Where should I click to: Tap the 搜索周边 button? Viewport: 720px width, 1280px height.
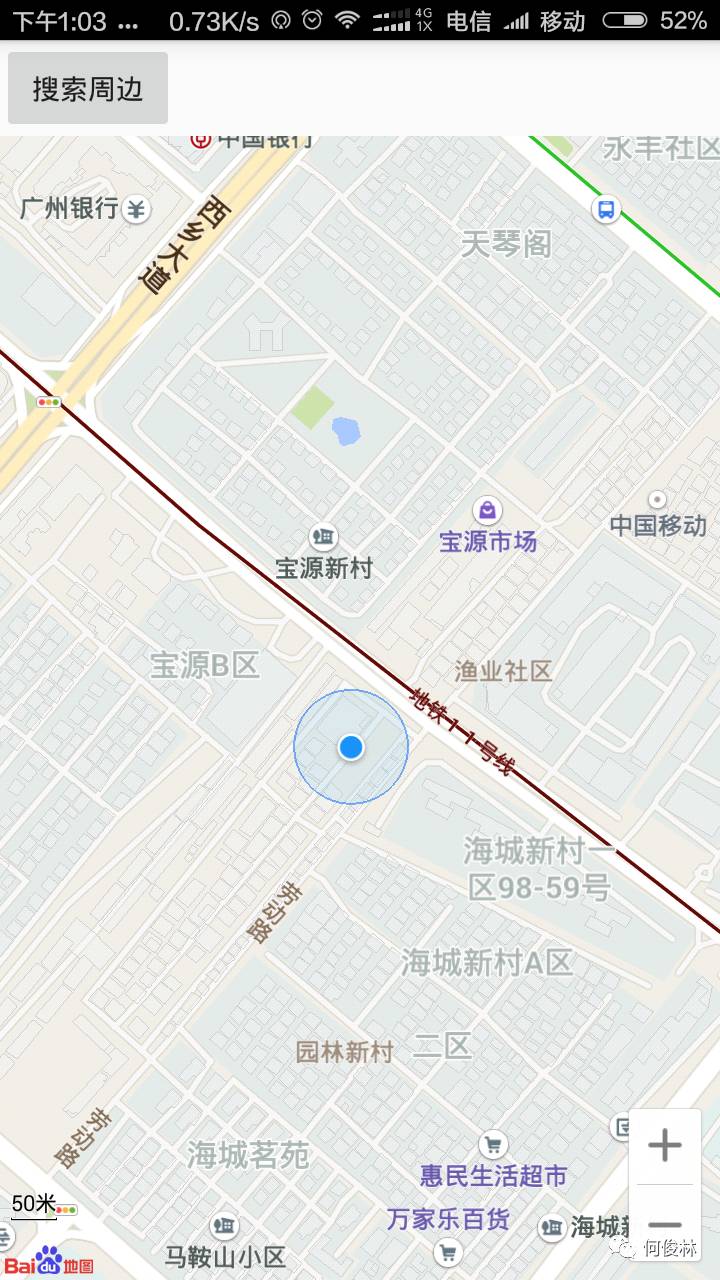[x=88, y=89]
